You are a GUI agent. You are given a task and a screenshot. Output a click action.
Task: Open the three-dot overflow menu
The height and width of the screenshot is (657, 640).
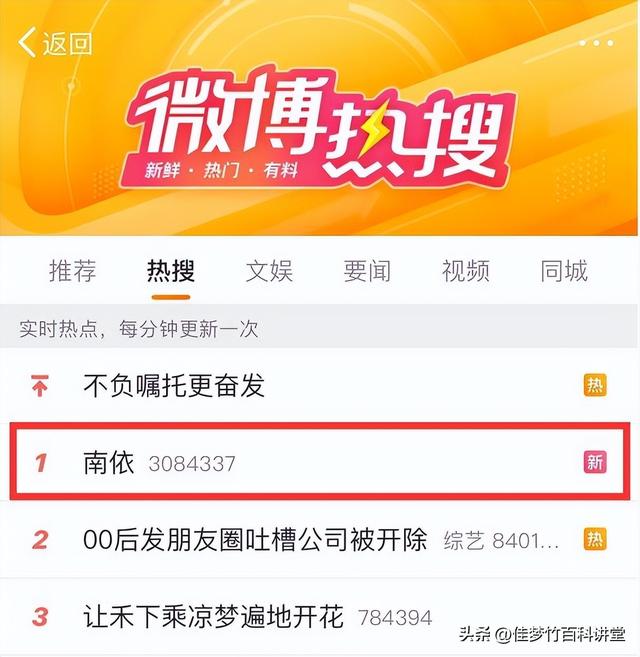click(596, 43)
